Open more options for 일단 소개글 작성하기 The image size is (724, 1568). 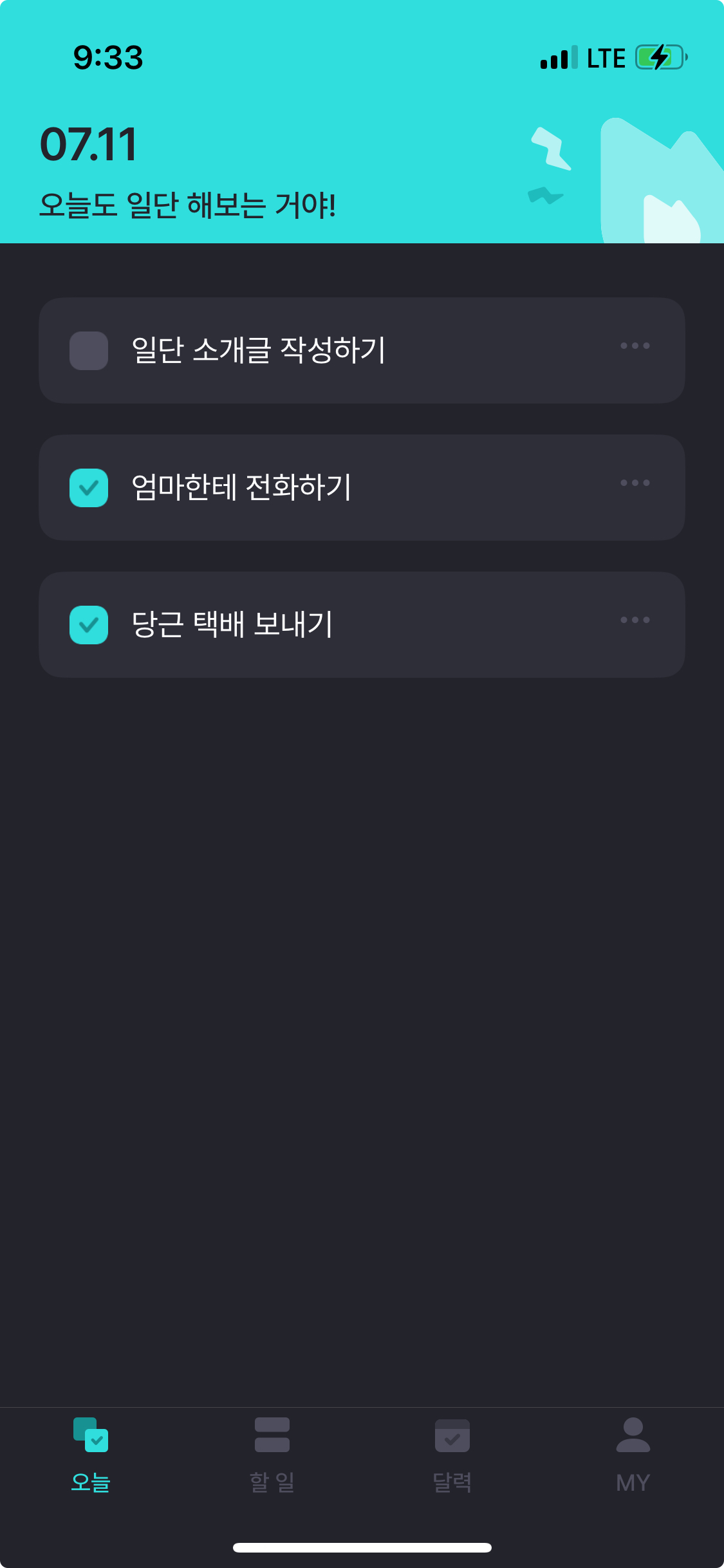tap(635, 346)
